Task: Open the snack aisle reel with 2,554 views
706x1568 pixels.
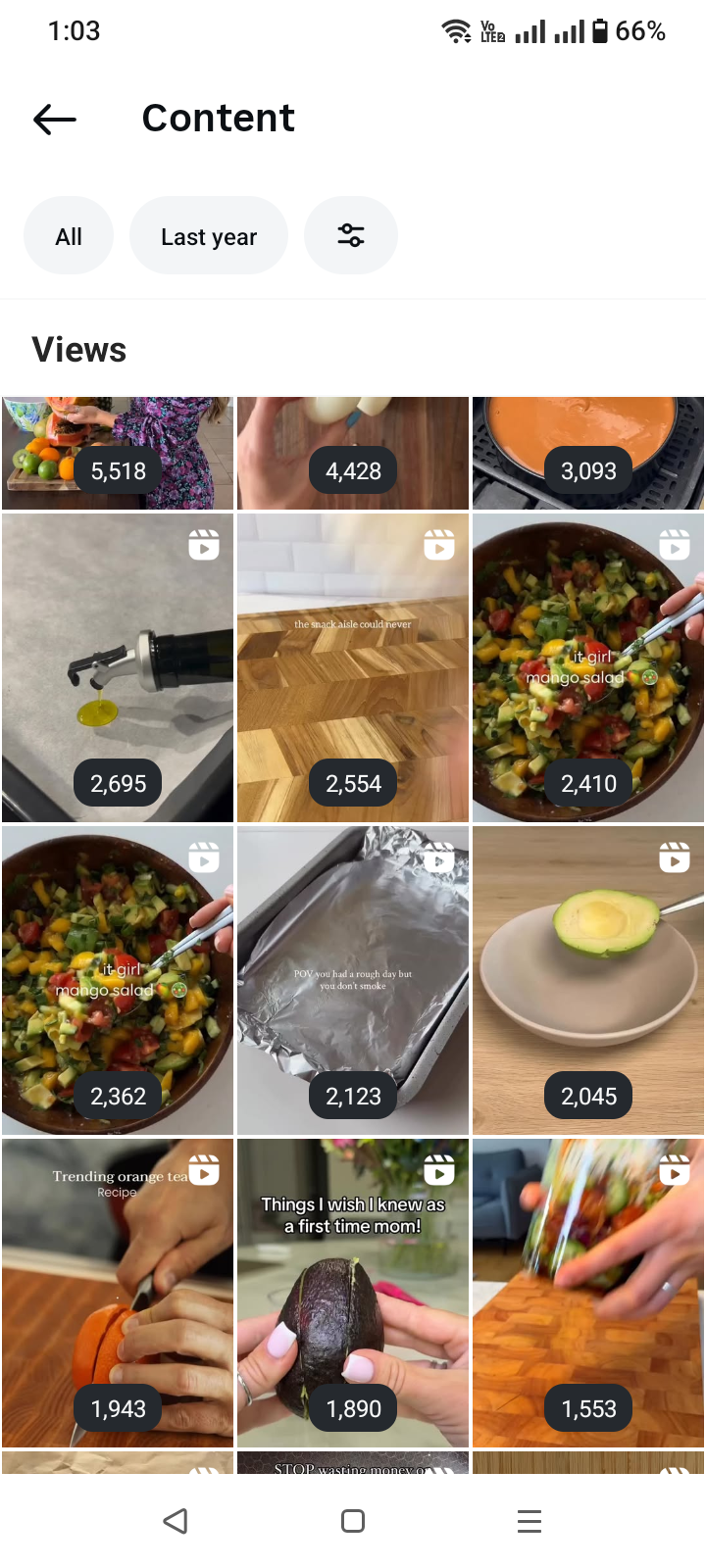Action: point(353,666)
